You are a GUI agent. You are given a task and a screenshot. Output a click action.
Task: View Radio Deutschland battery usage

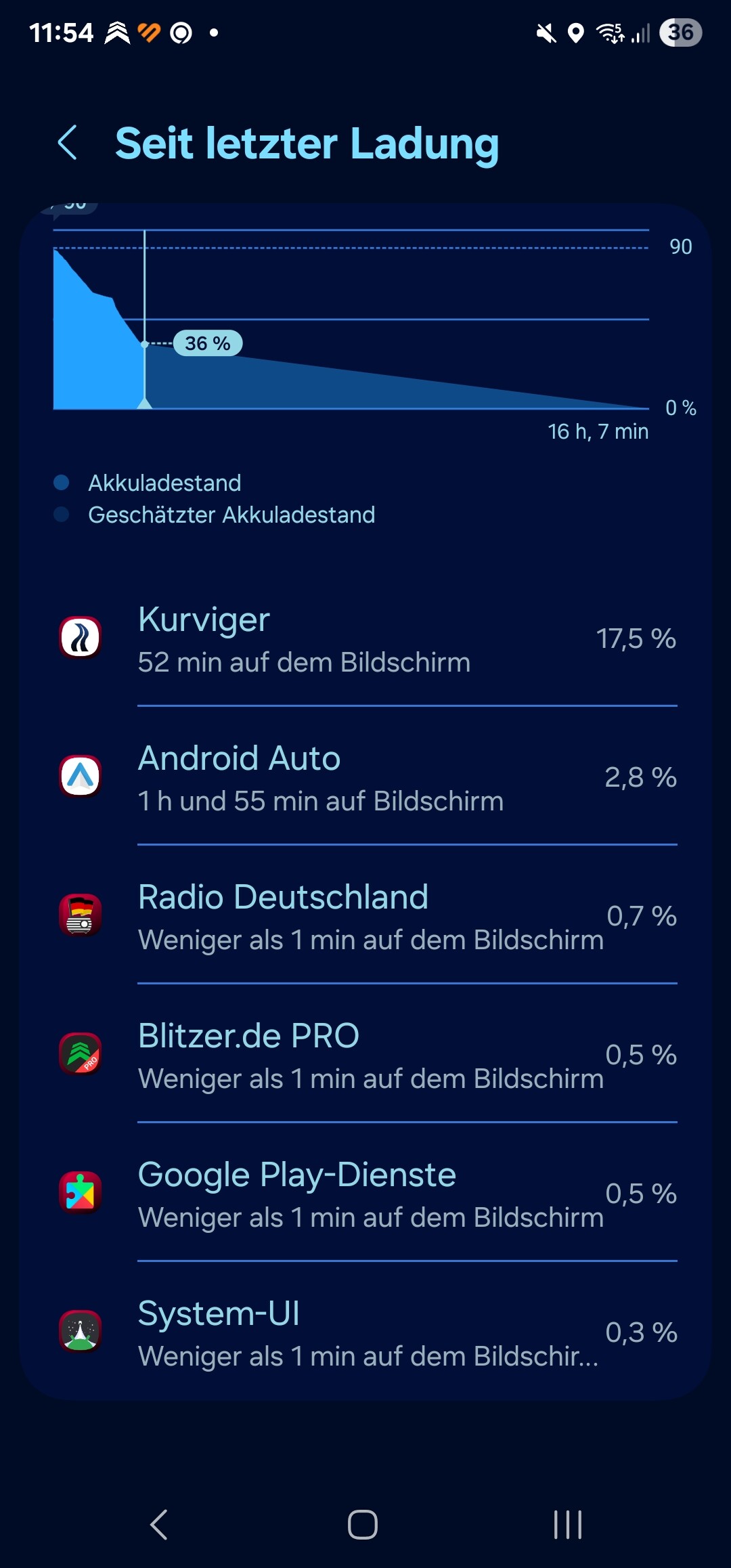tap(365, 915)
